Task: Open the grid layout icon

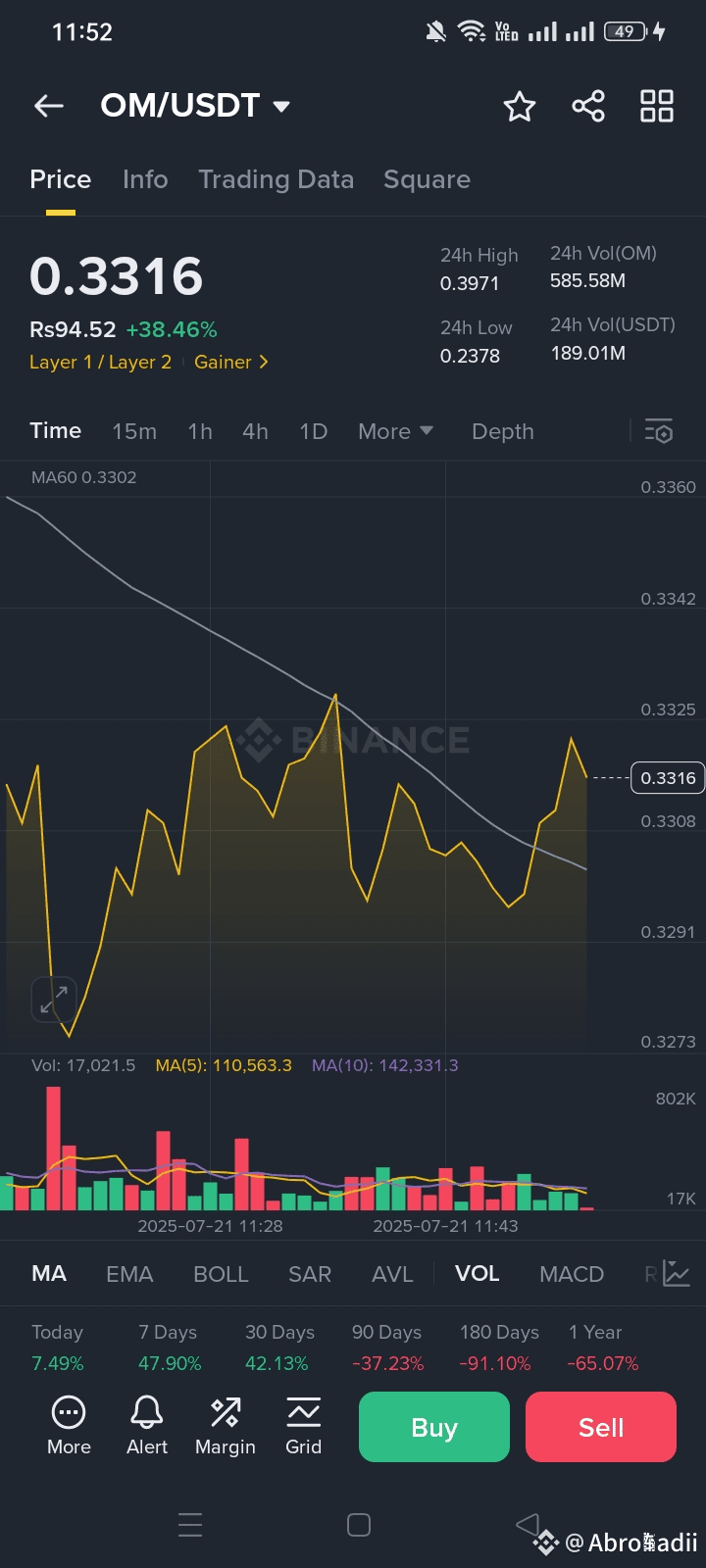Action: (656, 106)
